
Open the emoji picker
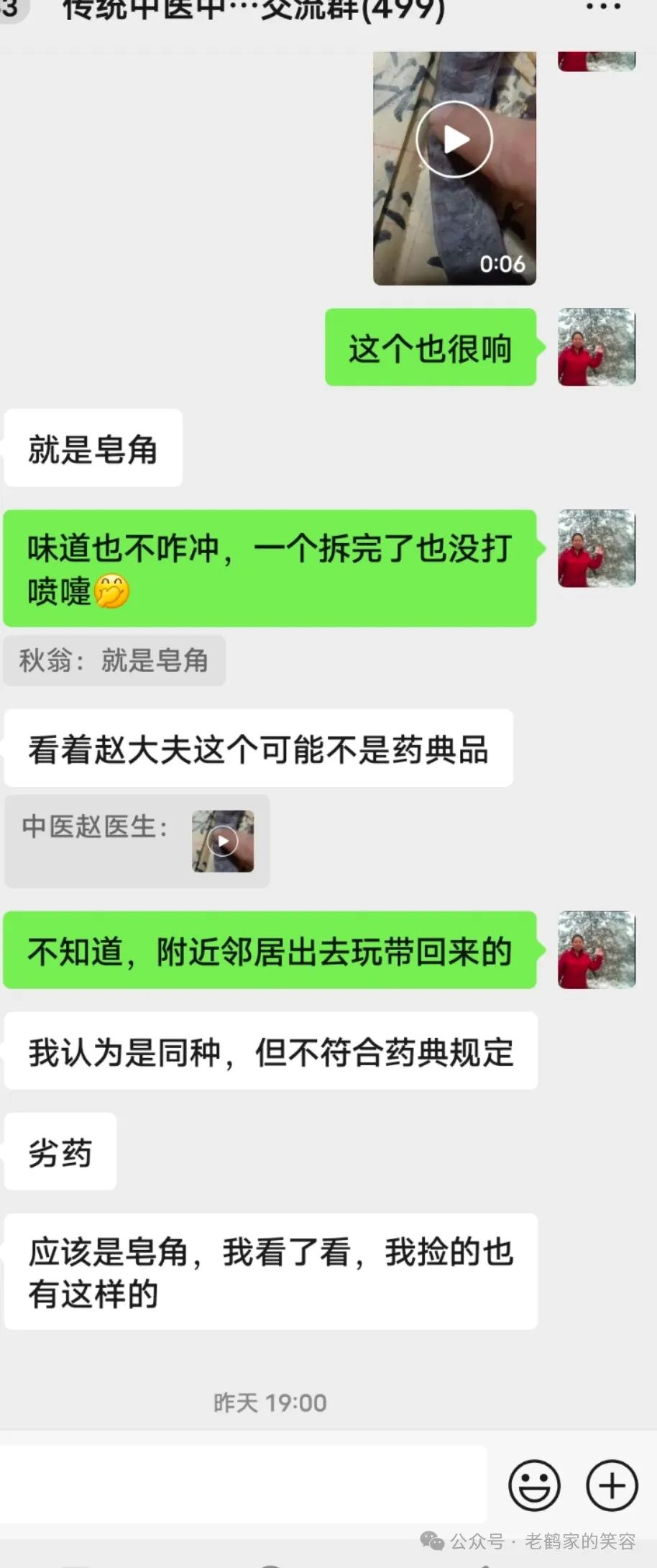pyautogui.click(x=534, y=1485)
